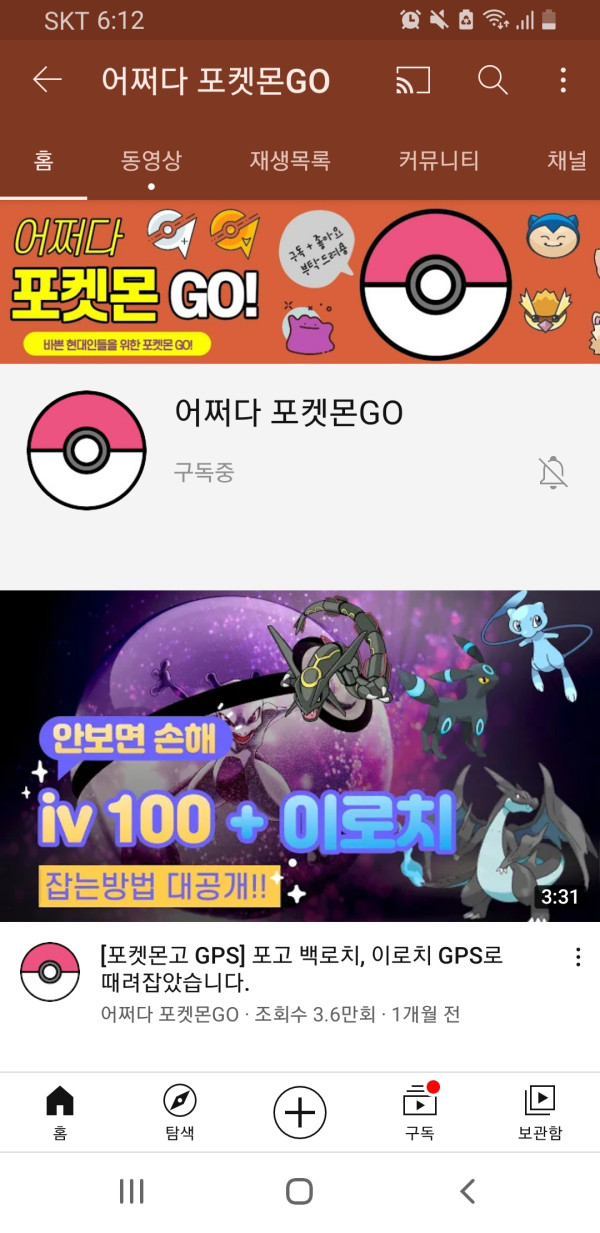Open the 커뮤니티 tab

[438, 160]
